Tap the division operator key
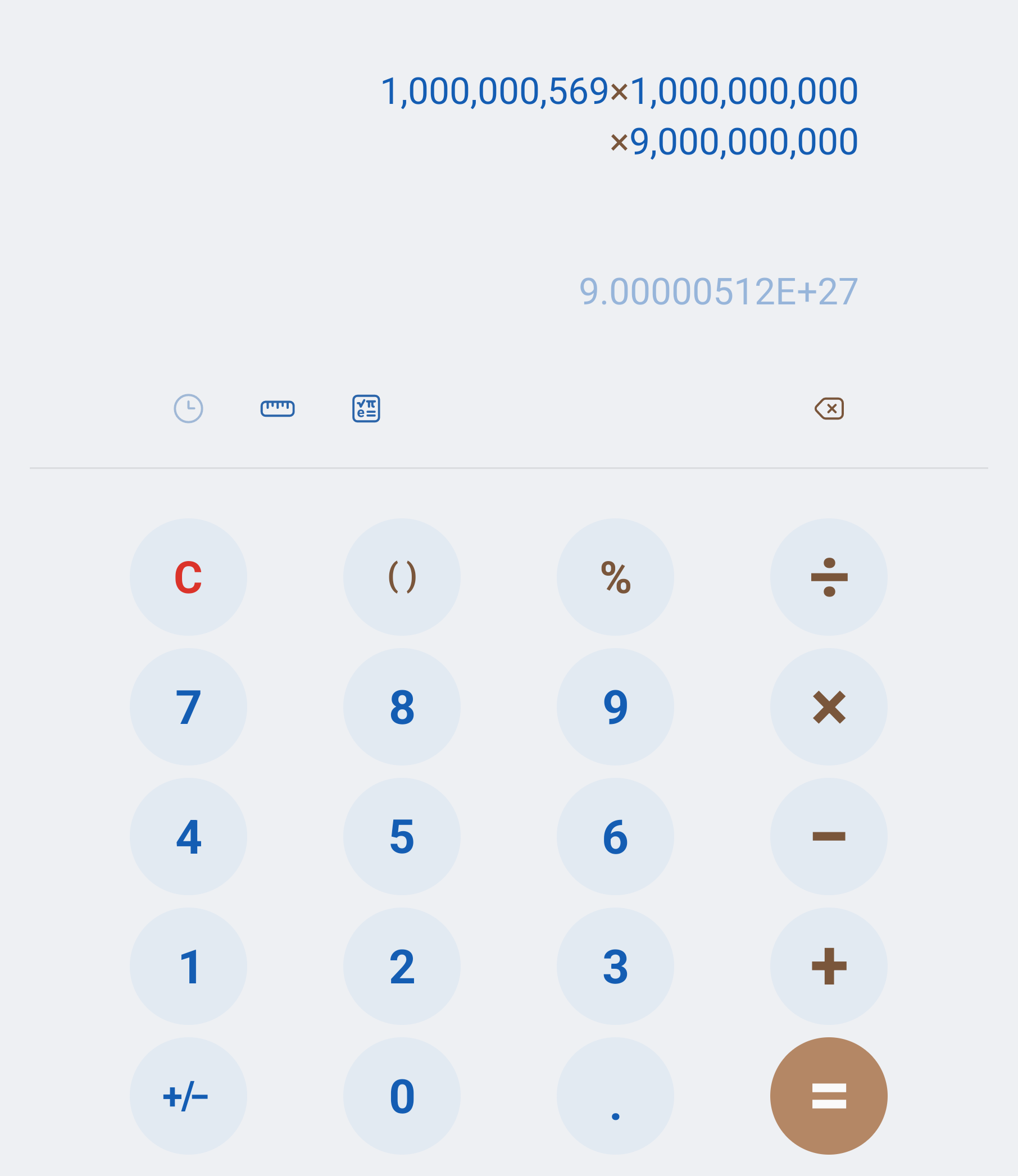 (829, 577)
